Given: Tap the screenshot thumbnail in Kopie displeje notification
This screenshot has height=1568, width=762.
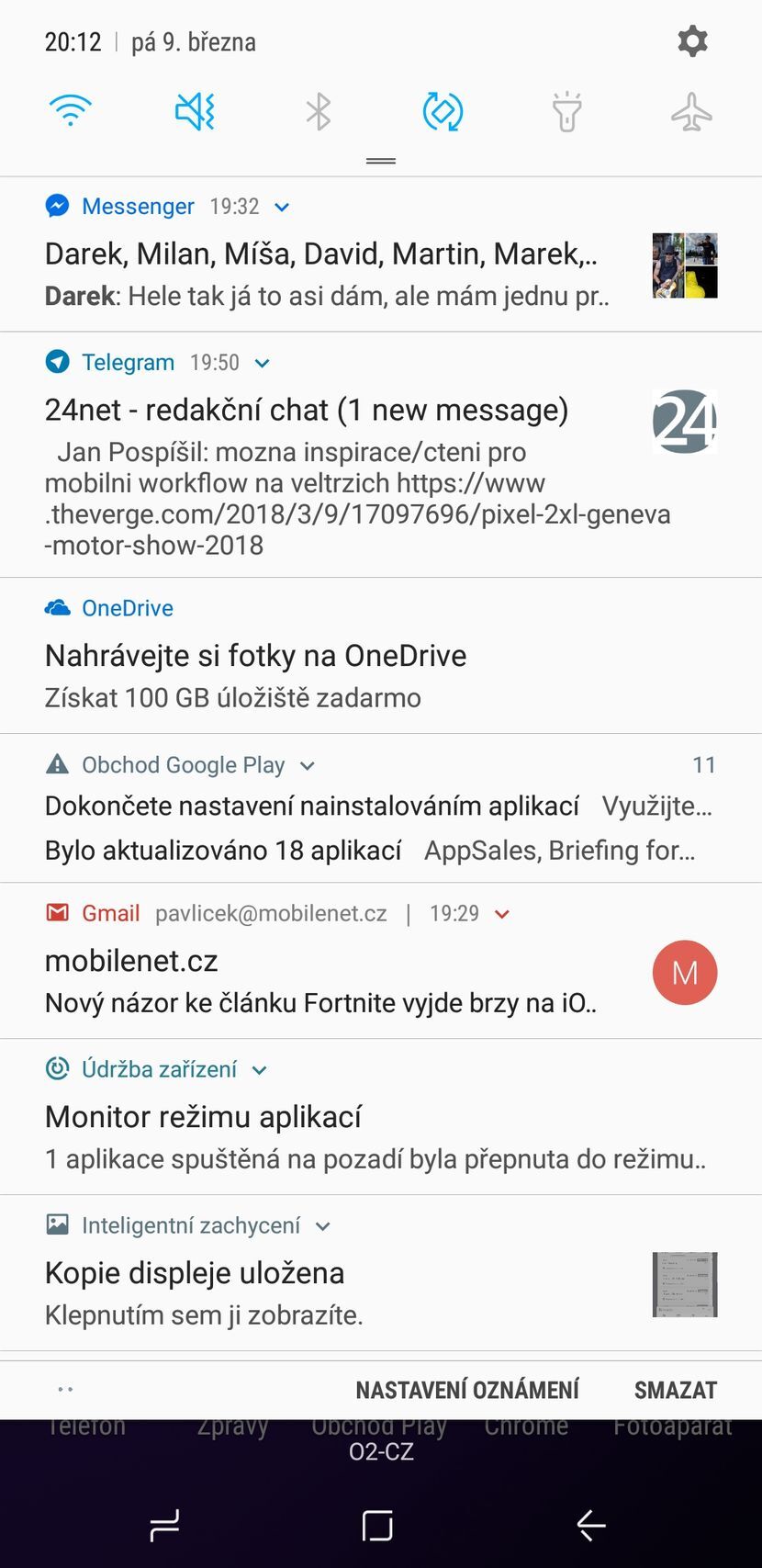Looking at the screenshot, I should pyautogui.click(x=685, y=1285).
